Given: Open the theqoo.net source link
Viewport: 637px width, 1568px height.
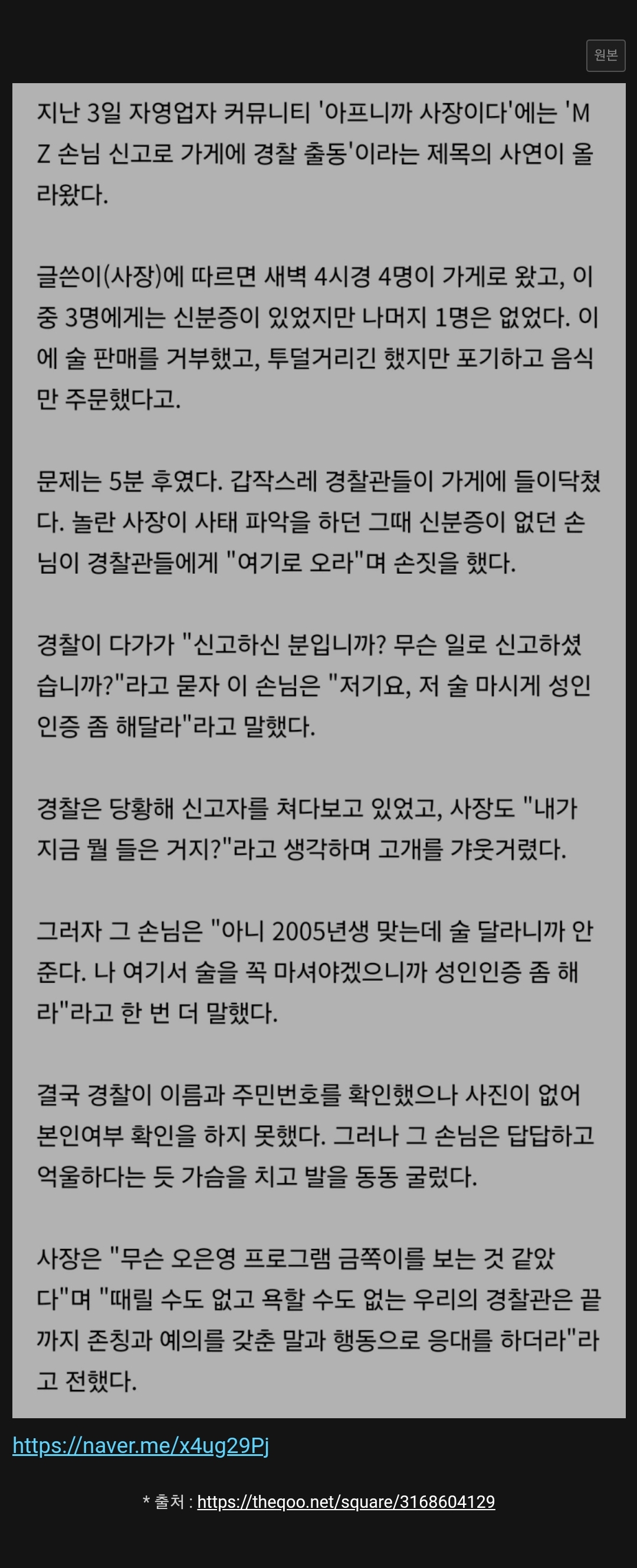Looking at the screenshot, I should (x=345, y=1501).
